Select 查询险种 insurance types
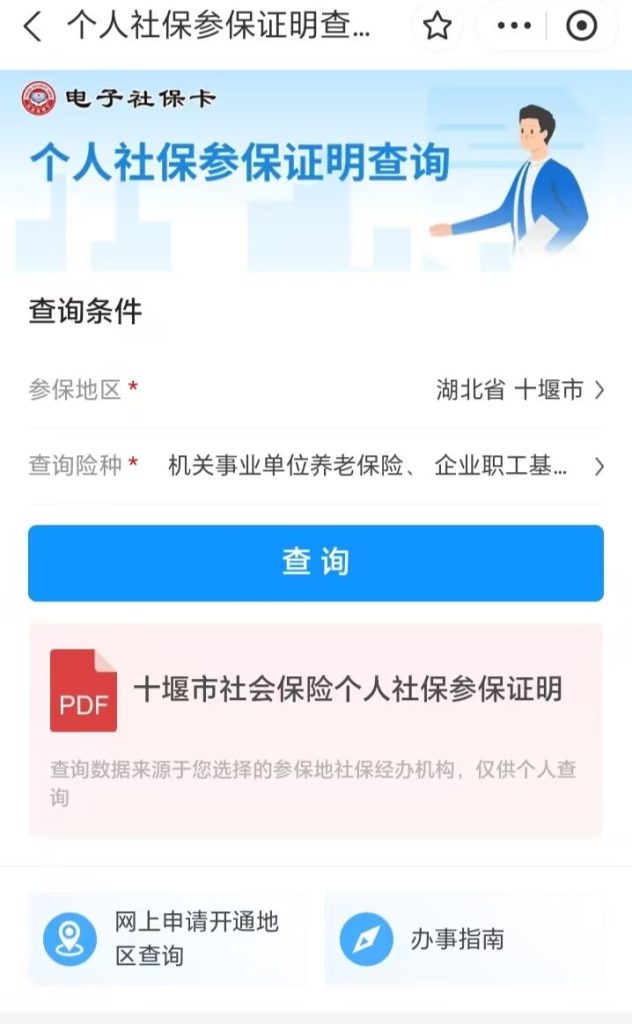The image size is (632, 1024). (316, 466)
